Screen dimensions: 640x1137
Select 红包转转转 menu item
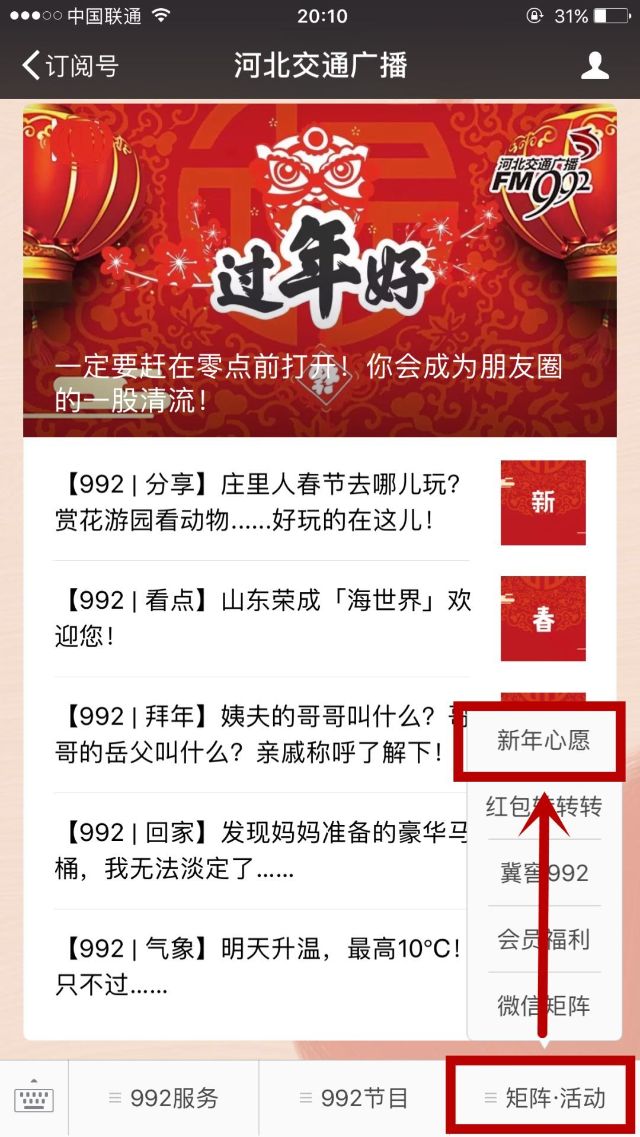coord(543,806)
